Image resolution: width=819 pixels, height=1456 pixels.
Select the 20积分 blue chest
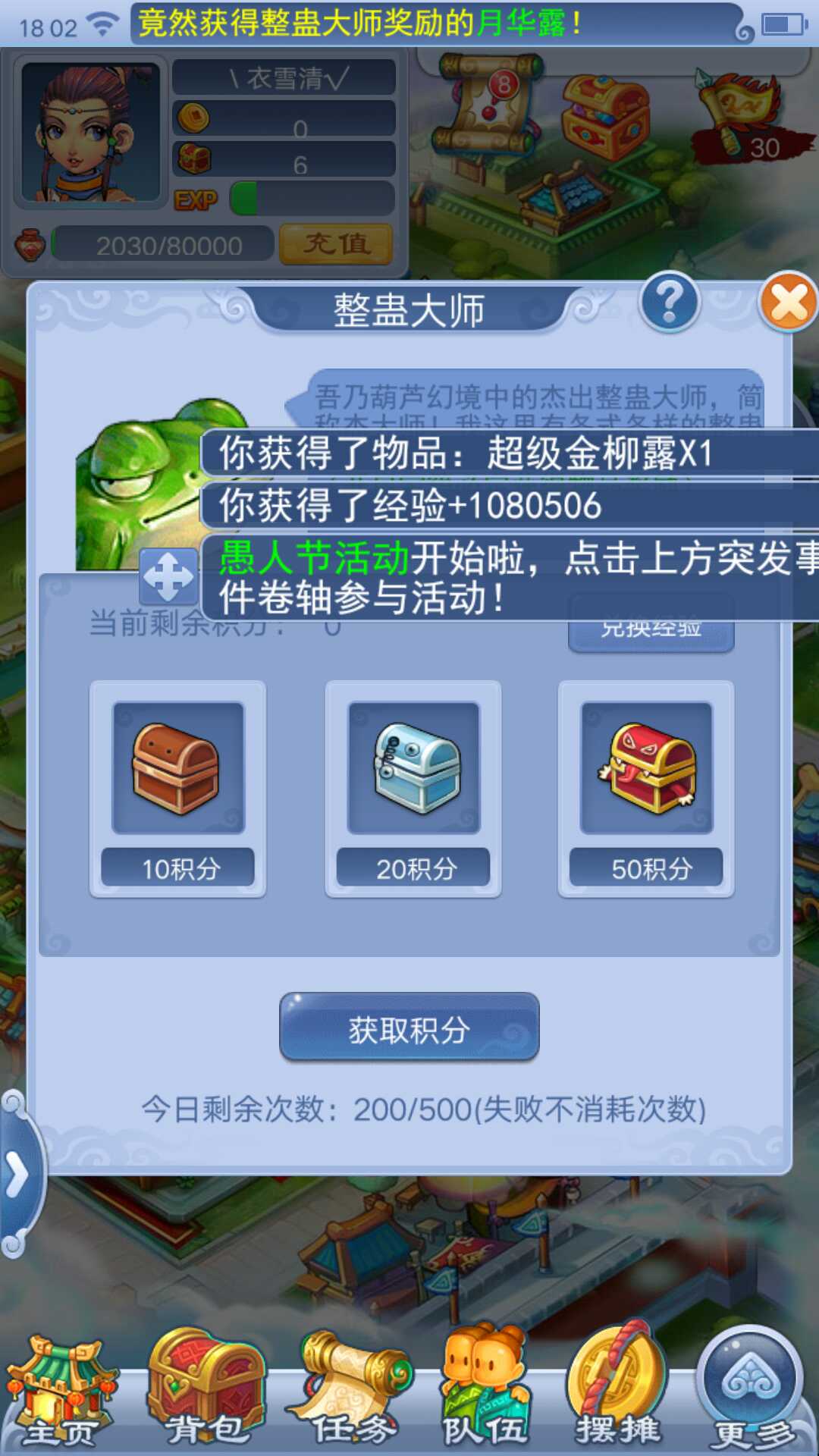pyautogui.click(x=413, y=767)
